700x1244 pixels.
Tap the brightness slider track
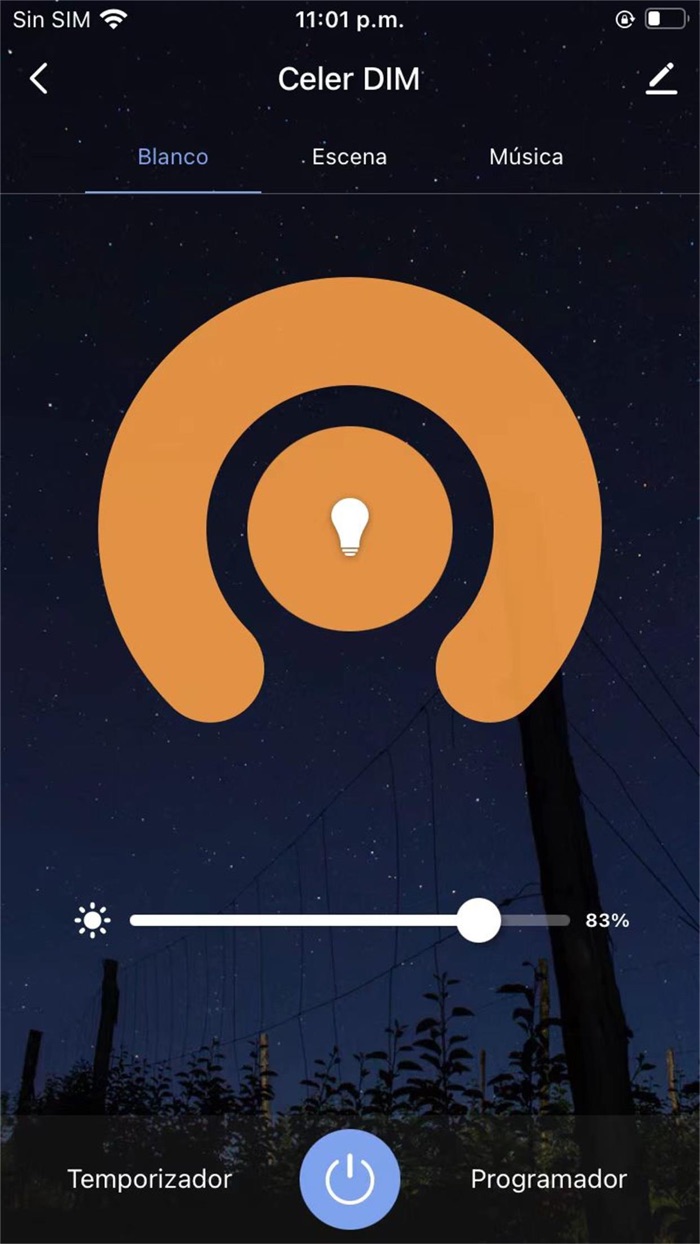click(x=350, y=921)
